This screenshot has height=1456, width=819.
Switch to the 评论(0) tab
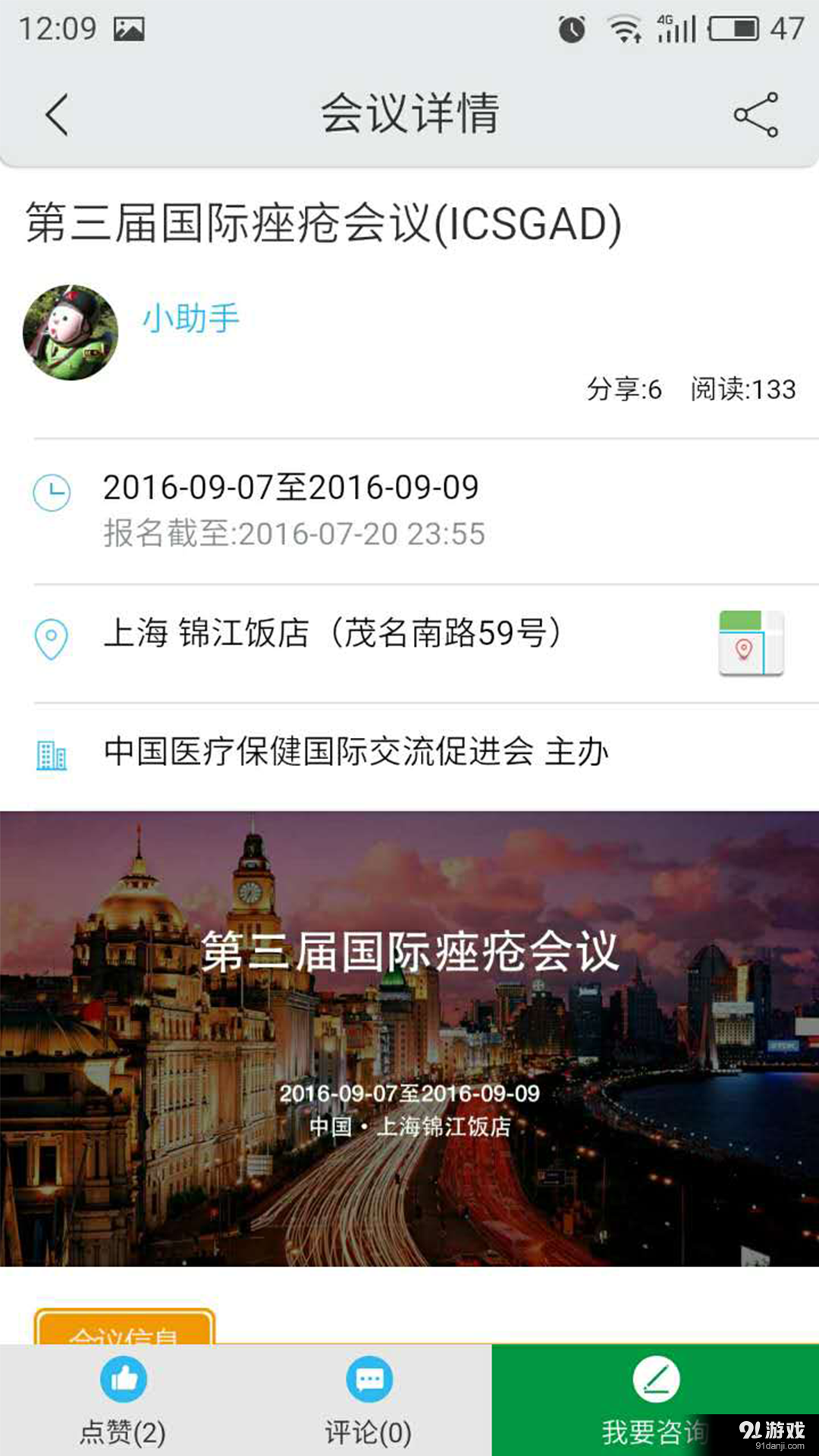367,1429
